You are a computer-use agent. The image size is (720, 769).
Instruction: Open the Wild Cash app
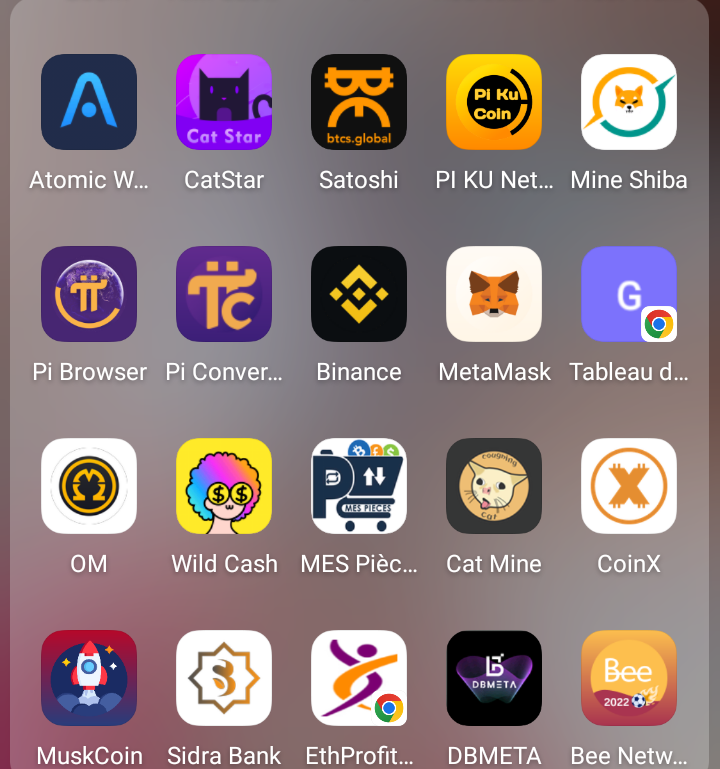click(224, 486)
